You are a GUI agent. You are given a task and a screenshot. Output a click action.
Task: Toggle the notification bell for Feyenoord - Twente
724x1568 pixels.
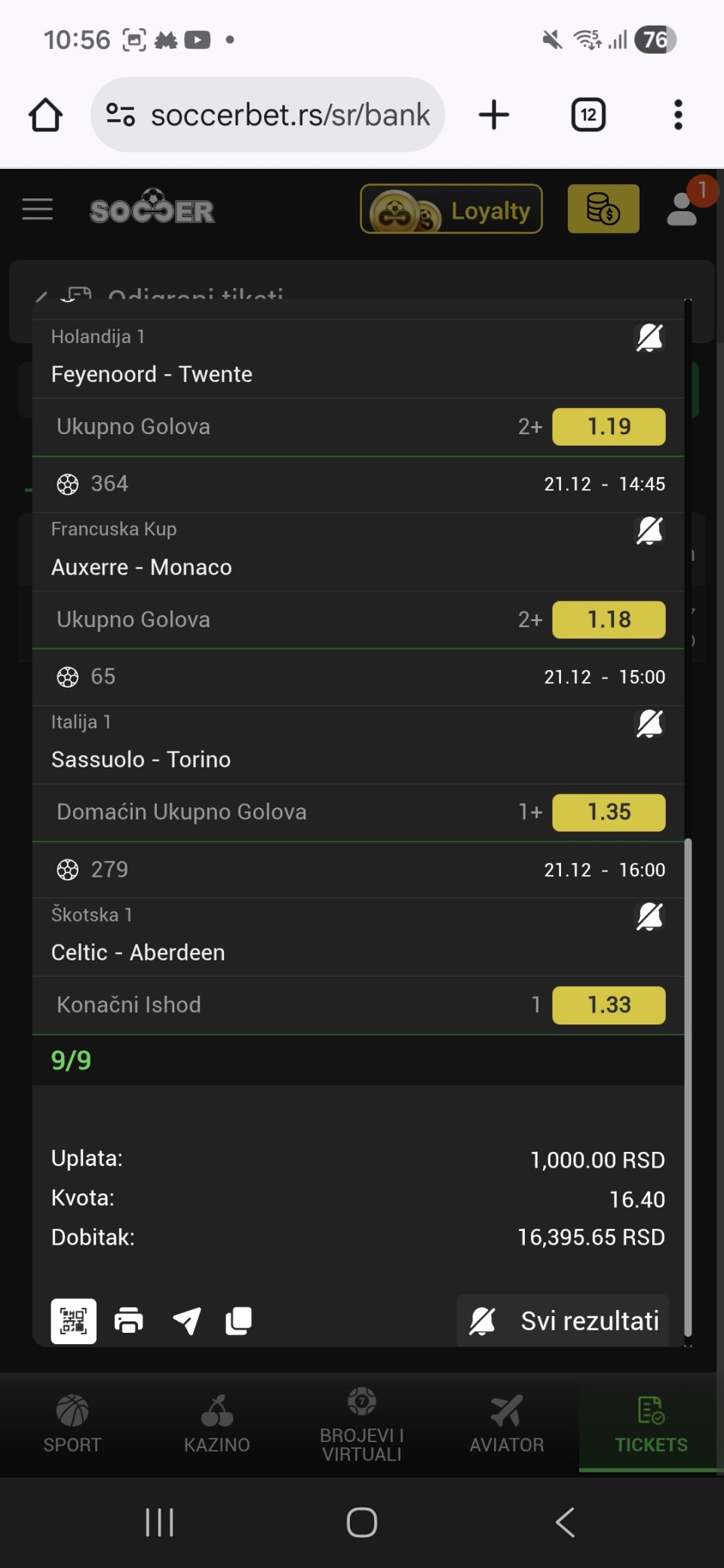pos(649,338)
